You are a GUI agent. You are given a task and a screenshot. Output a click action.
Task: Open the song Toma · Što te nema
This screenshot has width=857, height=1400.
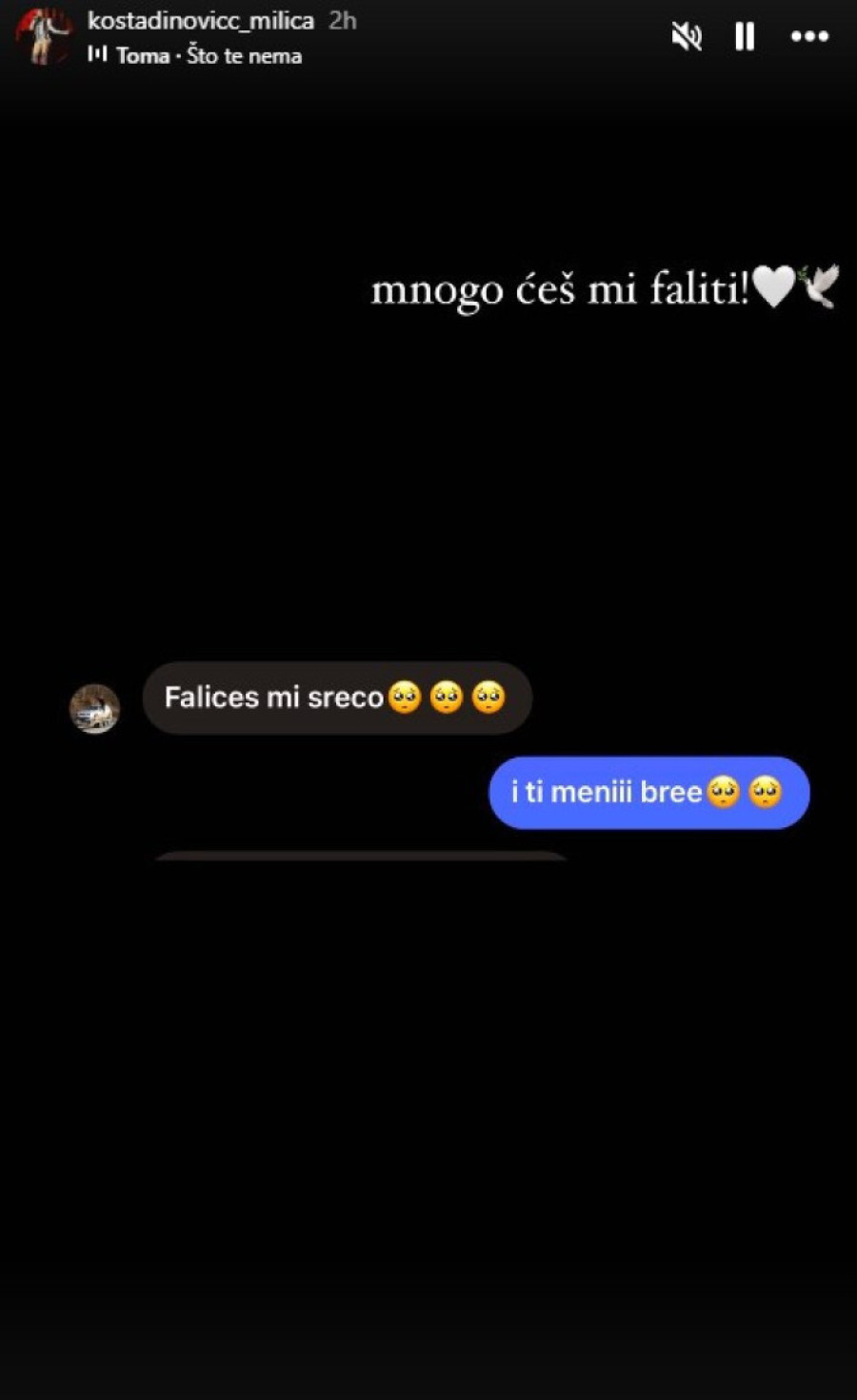[x=208, y=56]
